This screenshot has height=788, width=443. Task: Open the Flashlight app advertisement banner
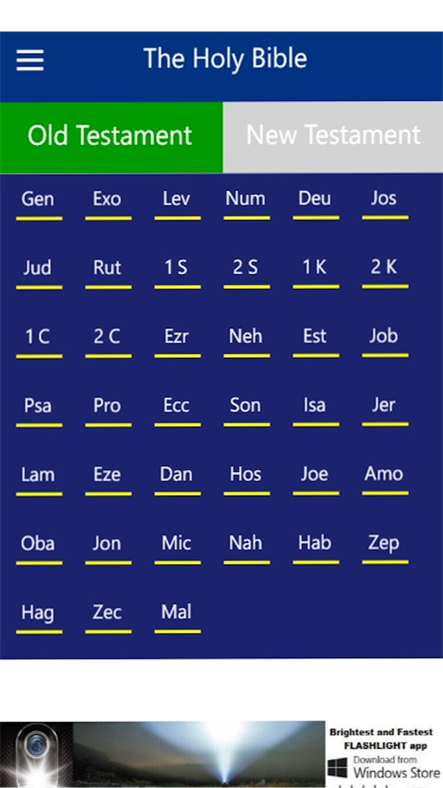click(222, 754)
